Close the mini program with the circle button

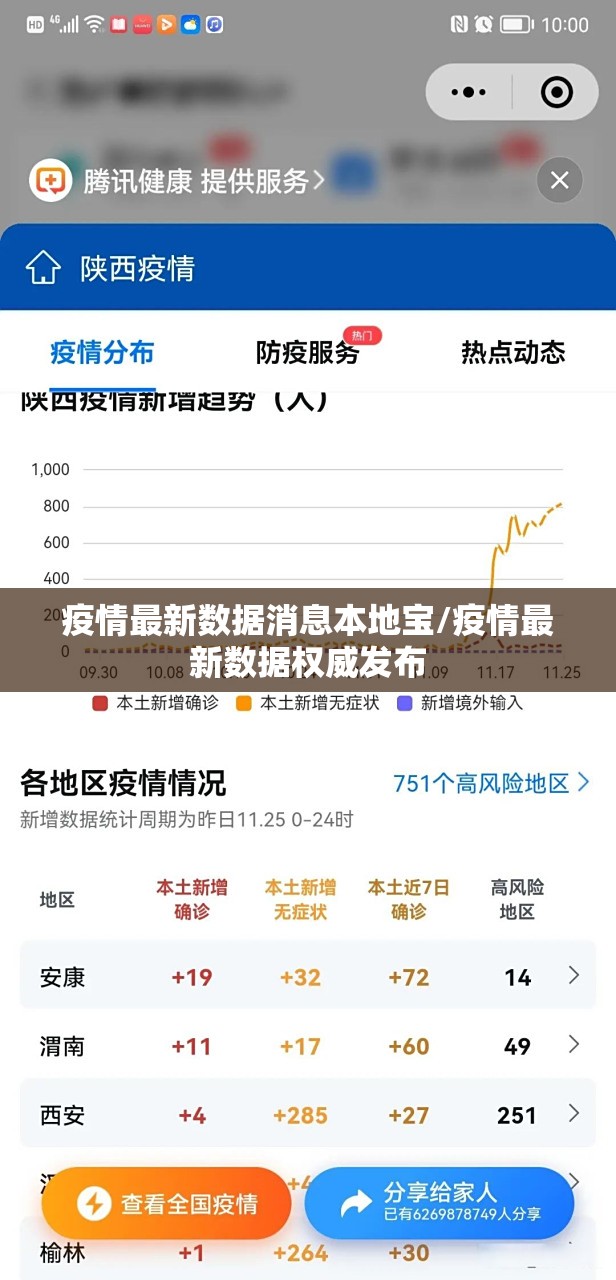pyautogui.click(x=556, y=93)
